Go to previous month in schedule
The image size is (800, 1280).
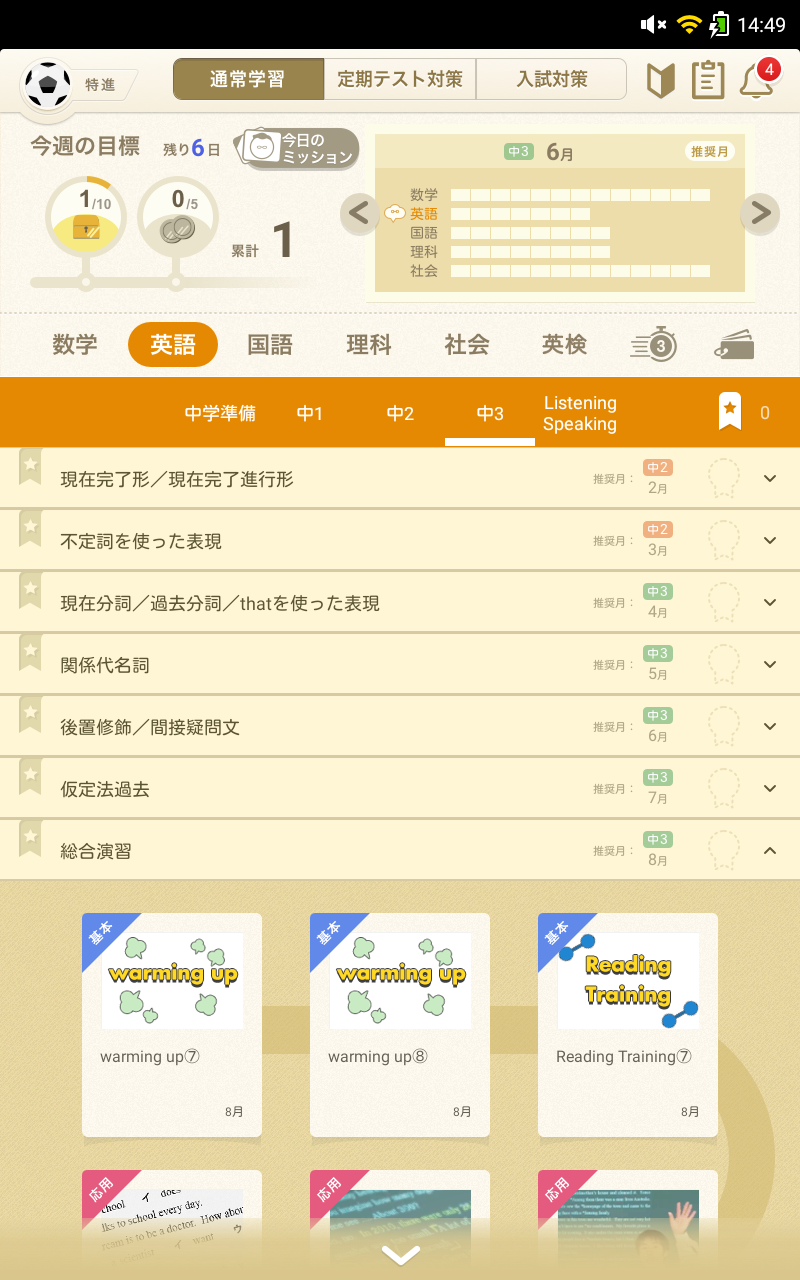(360, 212)
